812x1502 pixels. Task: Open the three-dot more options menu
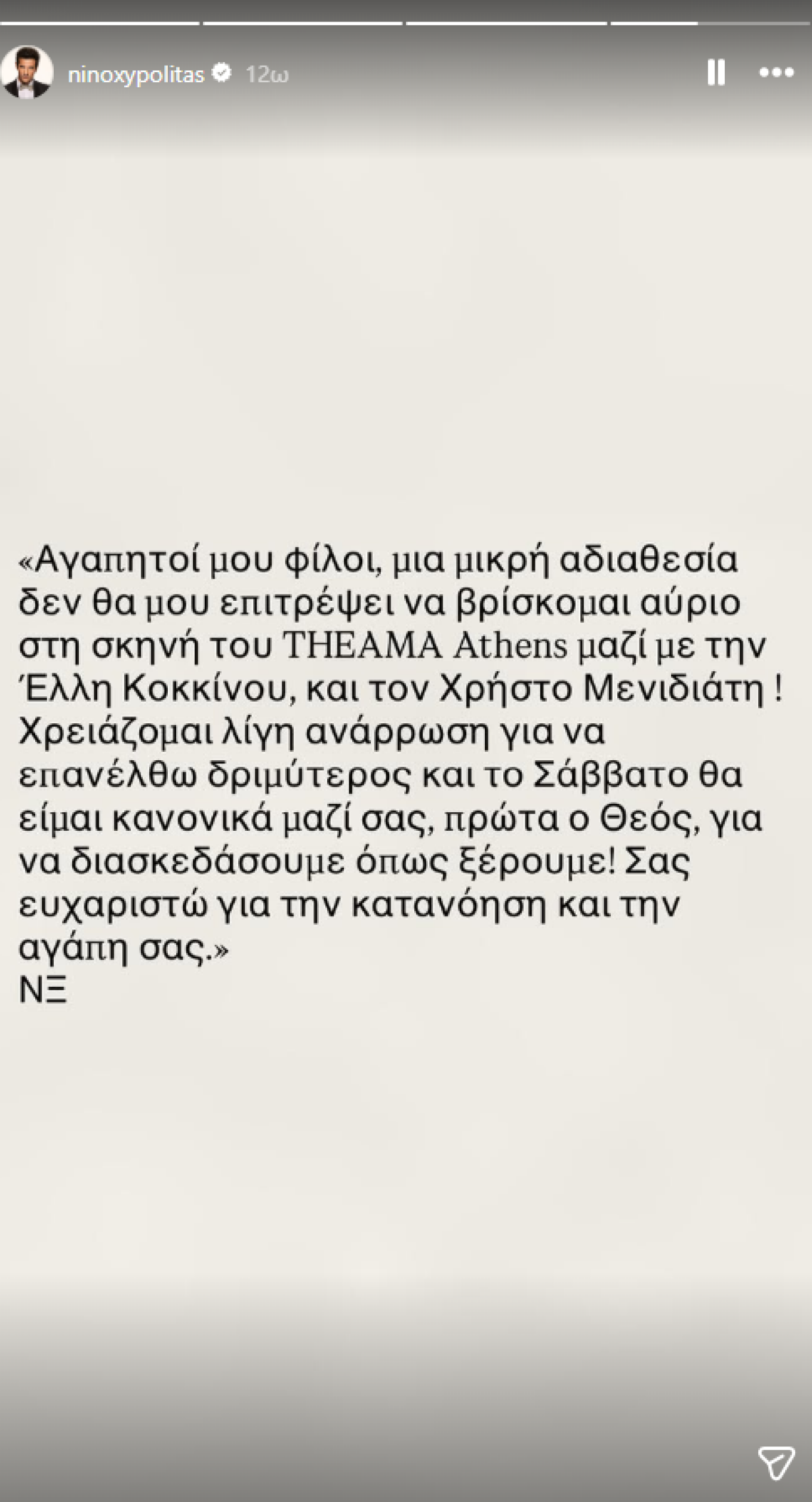click(x=776, y=73)
